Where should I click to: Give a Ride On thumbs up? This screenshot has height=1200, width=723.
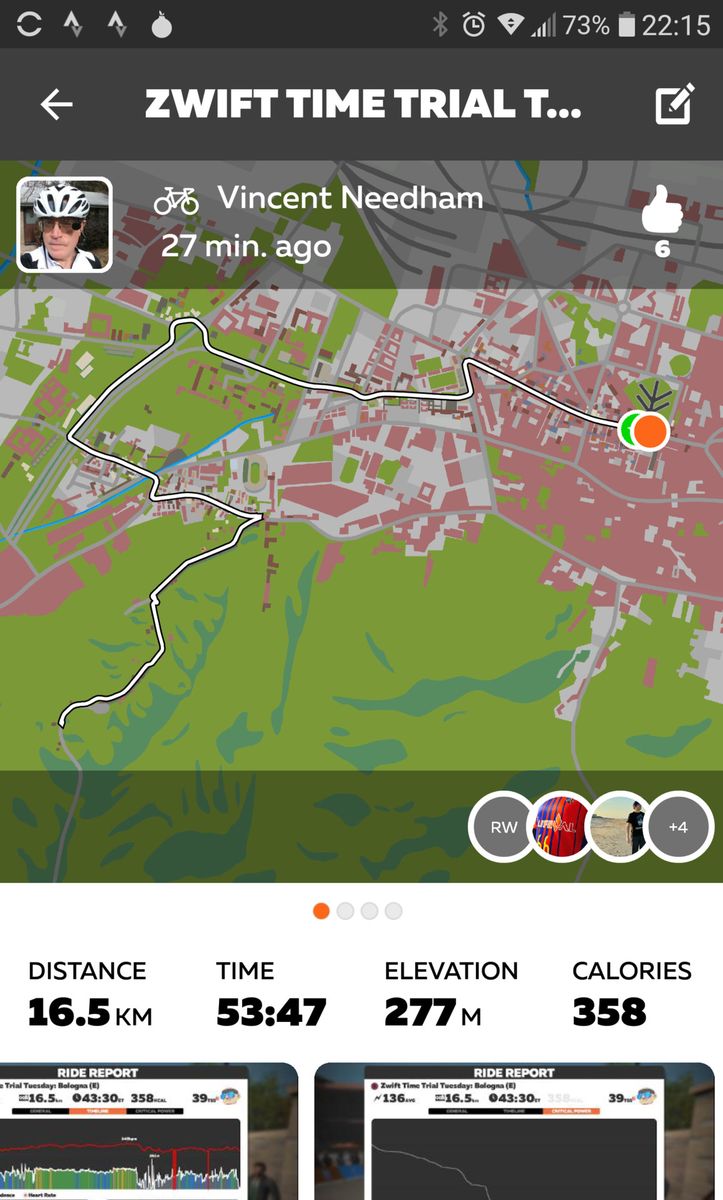click(662, 212)
